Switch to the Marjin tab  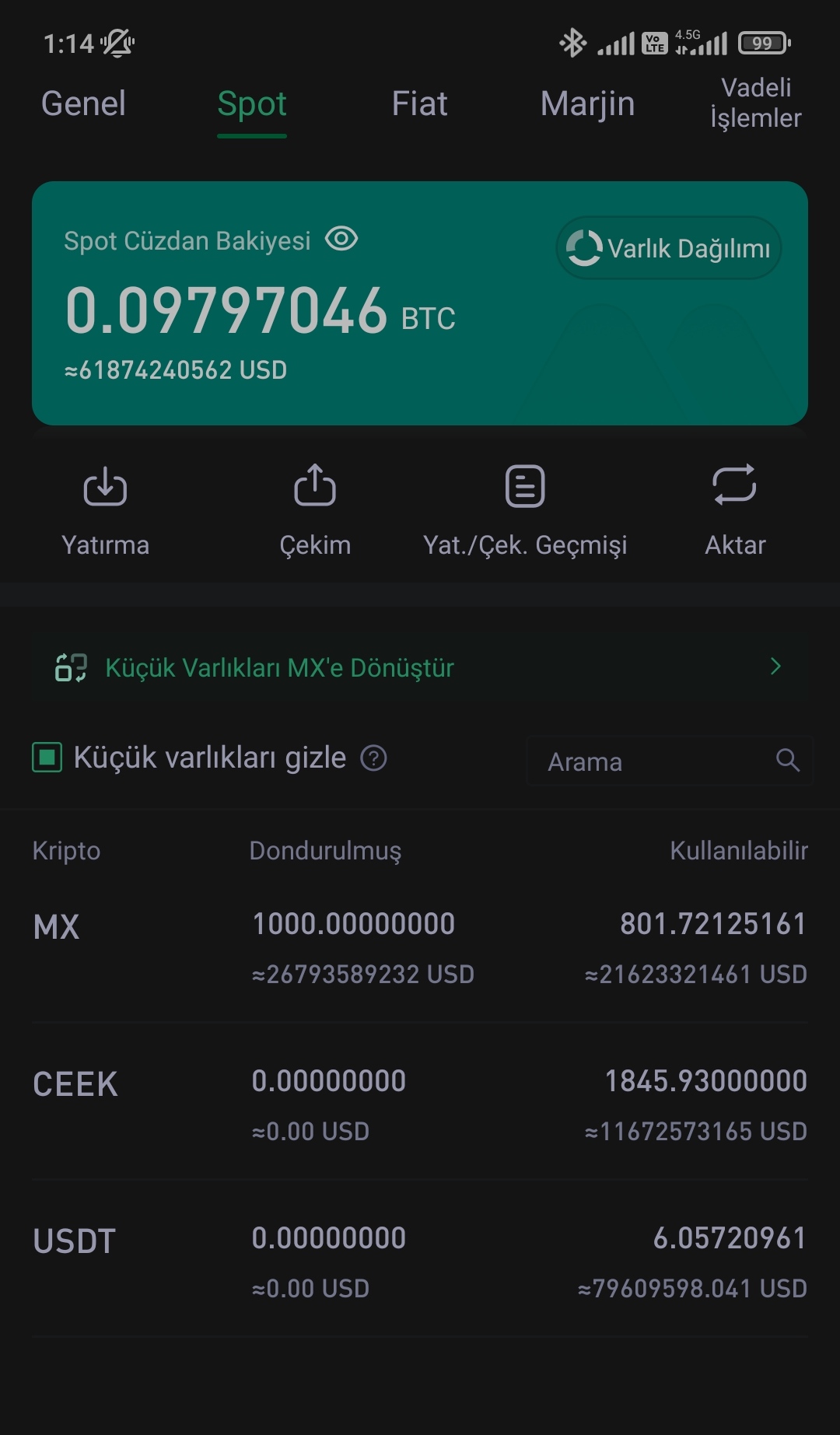pos(587,103)
